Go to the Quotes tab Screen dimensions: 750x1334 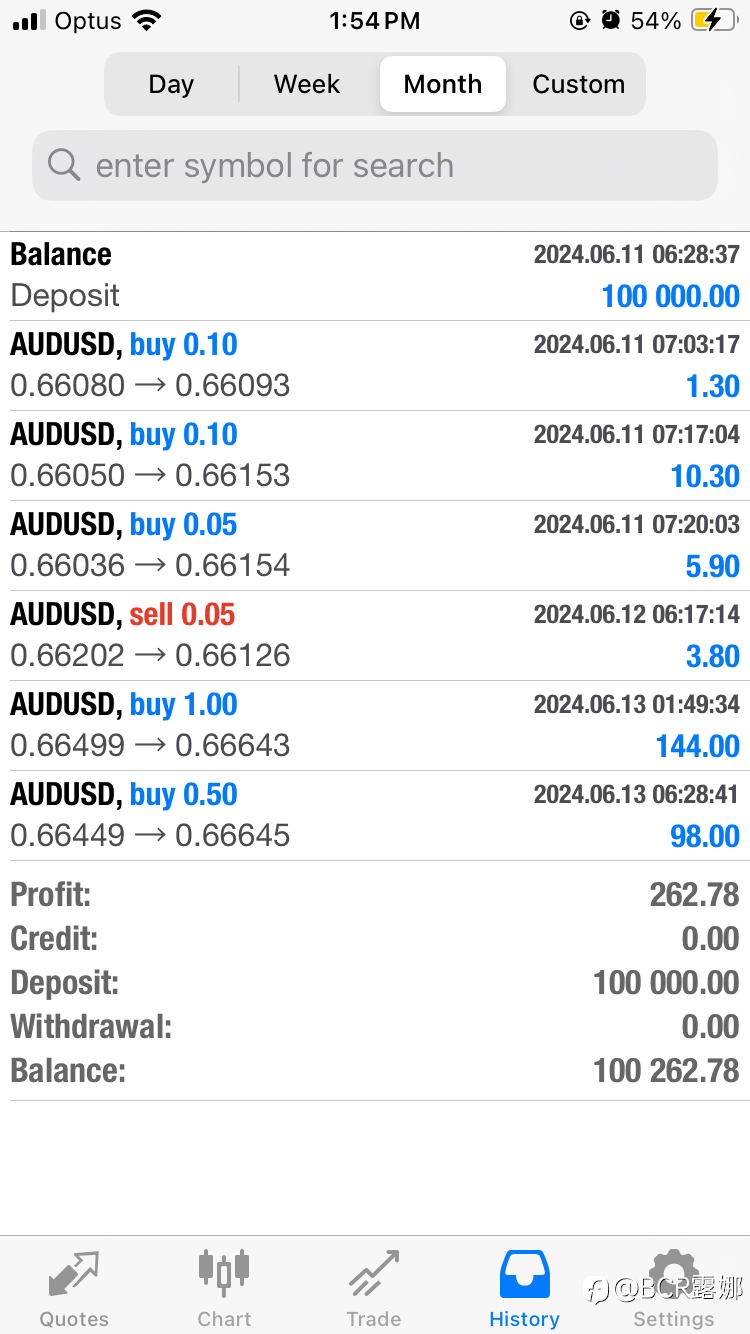point(74,1287)
